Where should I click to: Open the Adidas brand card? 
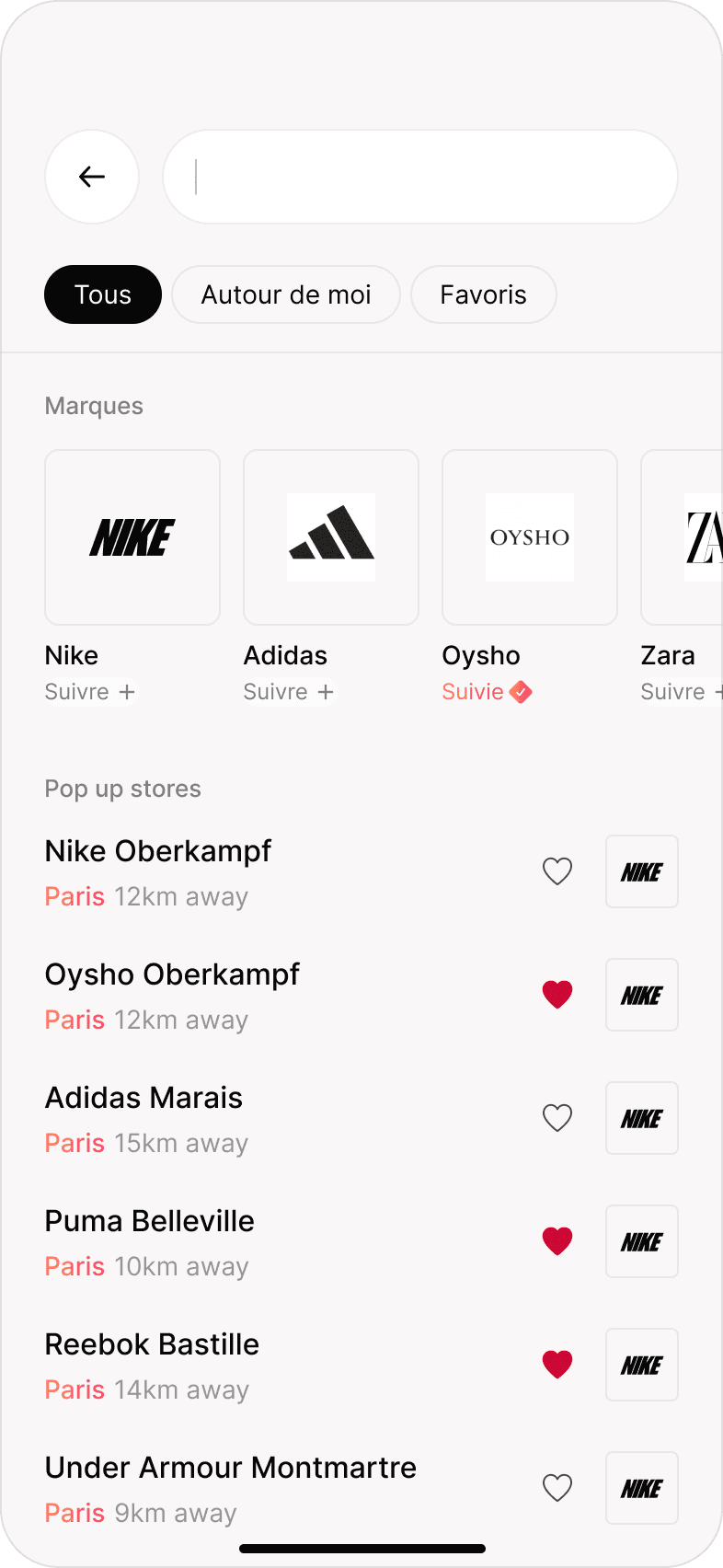331,537
